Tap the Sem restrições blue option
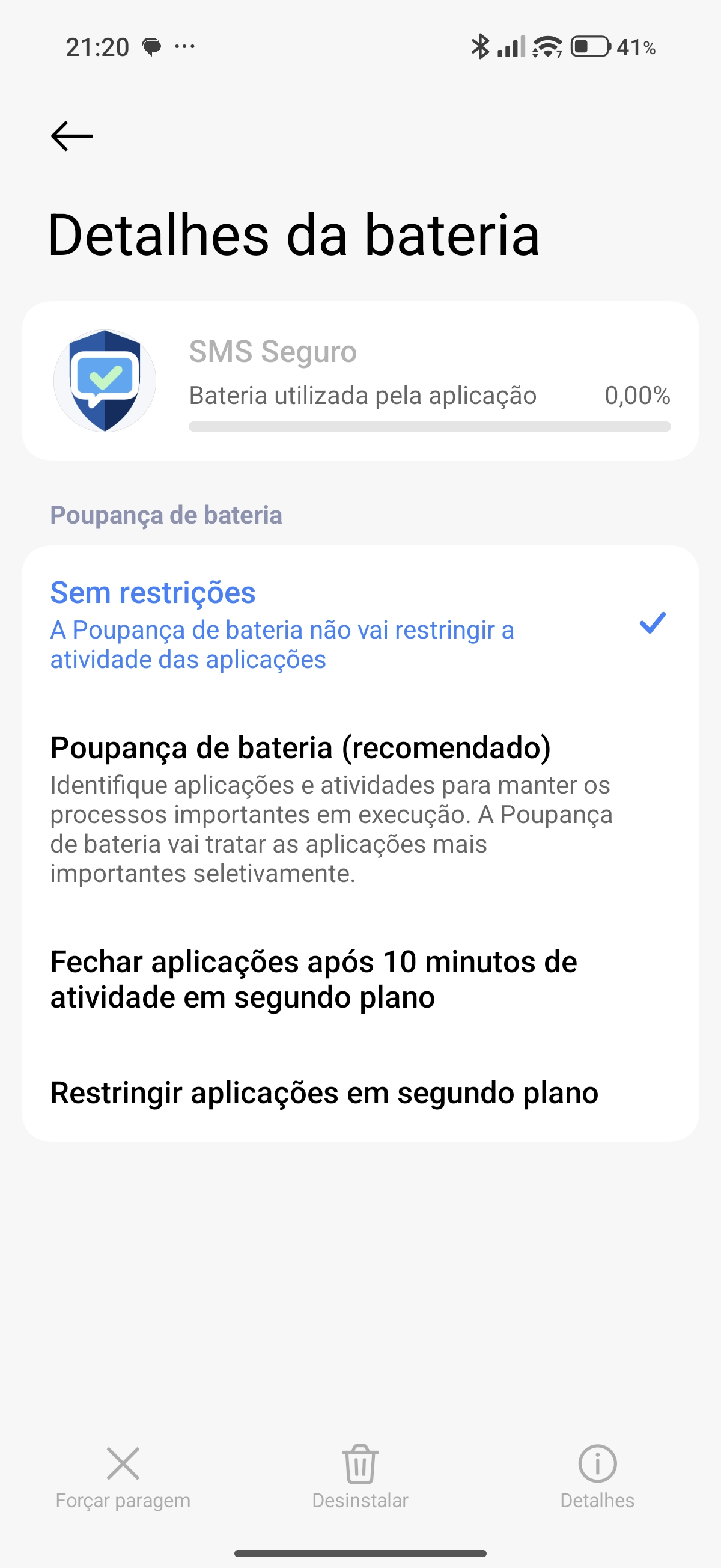721x1568 pixels. pos(153,592)
